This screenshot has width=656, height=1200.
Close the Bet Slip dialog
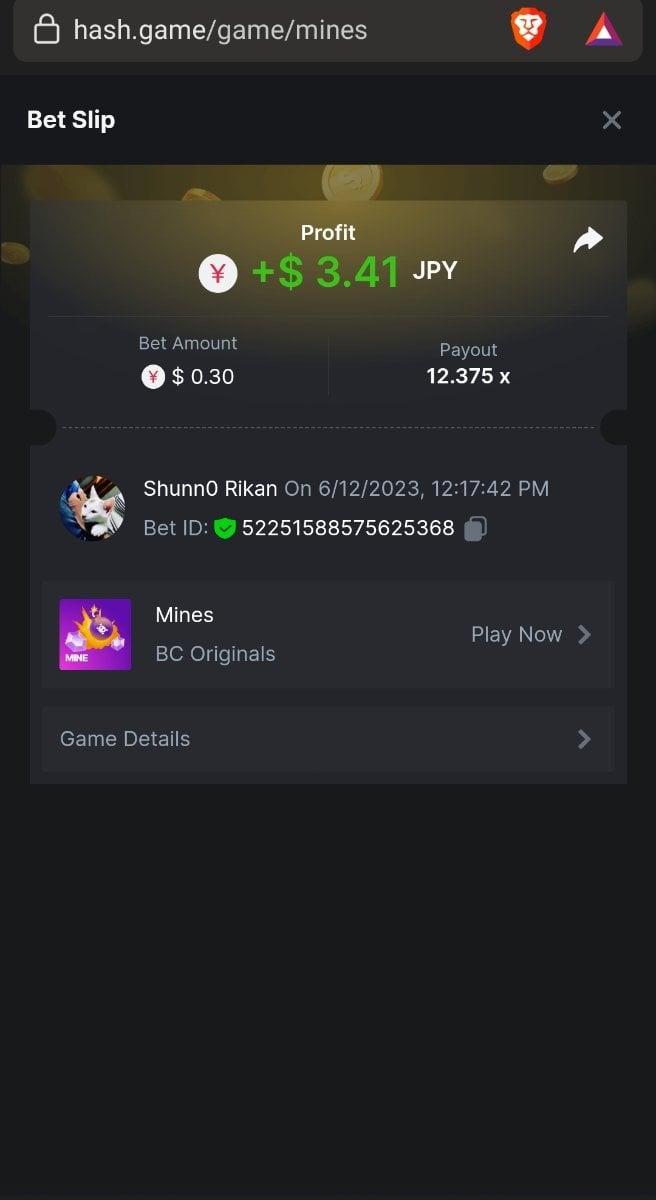tap(611, 120)
